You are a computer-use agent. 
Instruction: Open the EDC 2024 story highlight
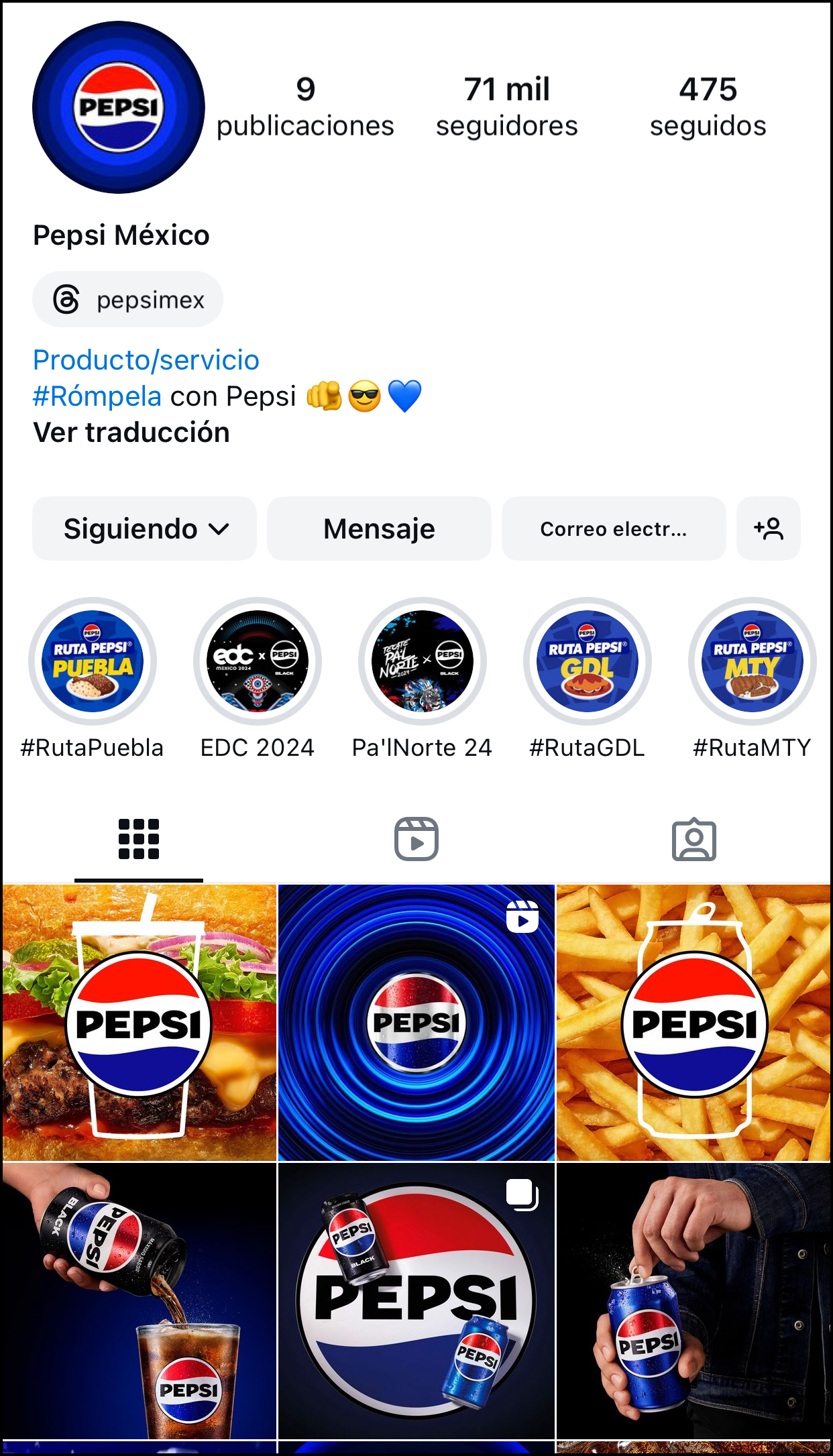tap(258, 661)
